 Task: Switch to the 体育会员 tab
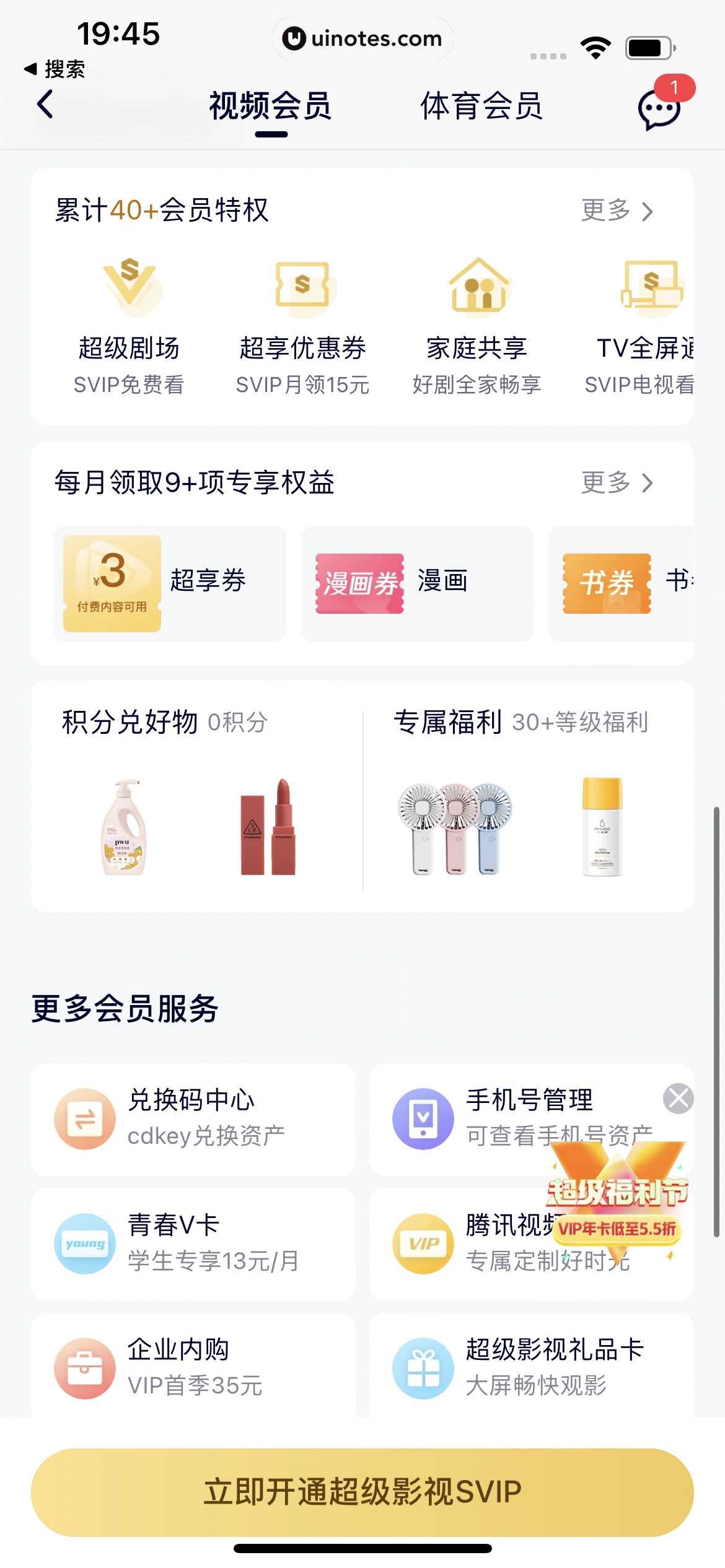tap(481, 106)
